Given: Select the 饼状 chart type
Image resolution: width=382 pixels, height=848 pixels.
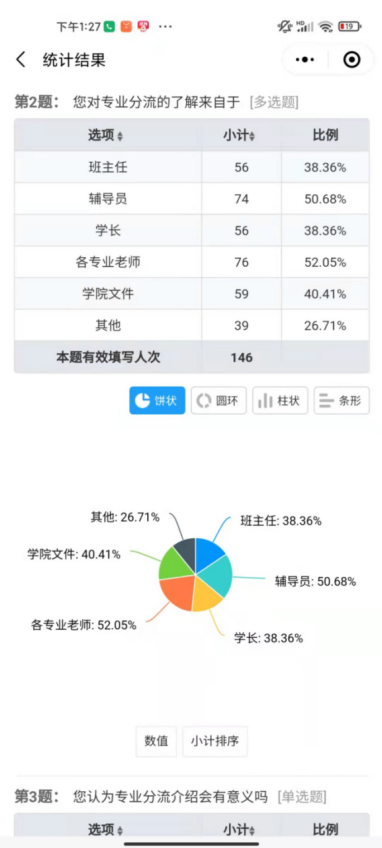Looking at the screenshot, I should [x=157, y=401].
